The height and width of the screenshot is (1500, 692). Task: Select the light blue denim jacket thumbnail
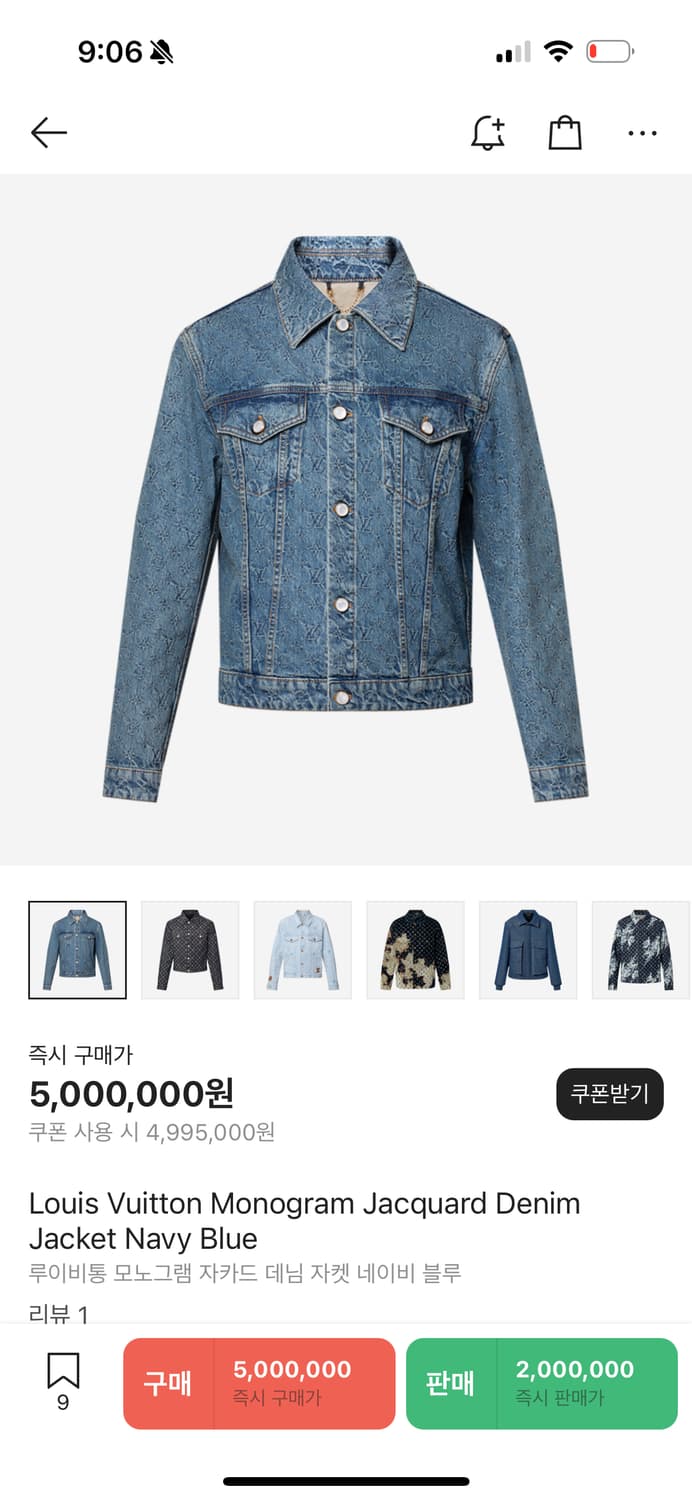(303, 950)
